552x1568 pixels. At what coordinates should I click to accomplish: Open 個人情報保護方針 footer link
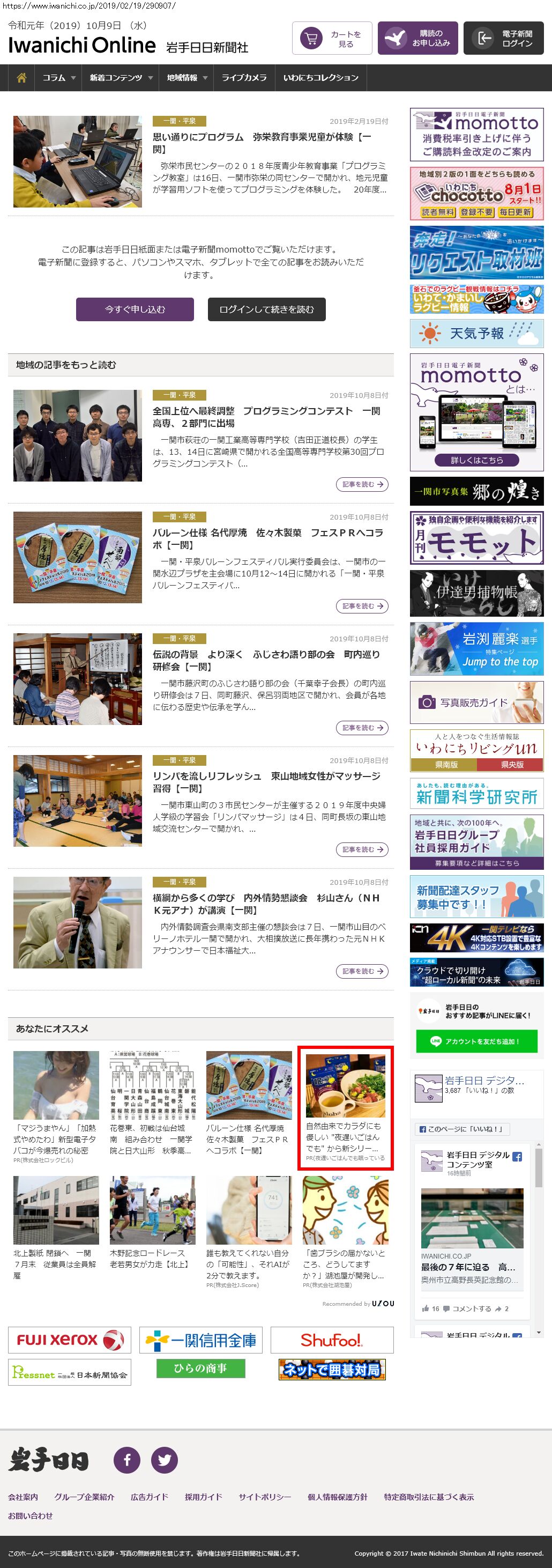coord(337,1497)
